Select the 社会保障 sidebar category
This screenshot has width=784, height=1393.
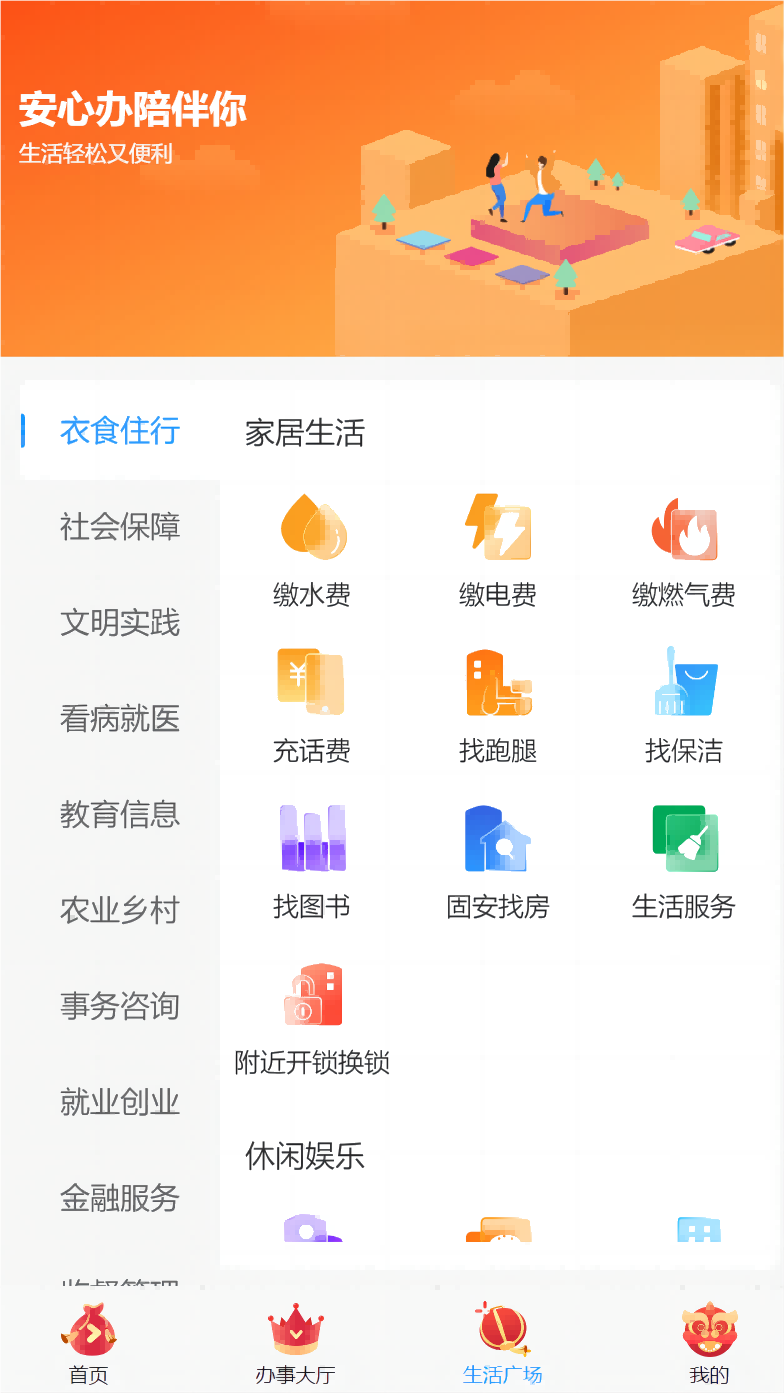(119, 528)
